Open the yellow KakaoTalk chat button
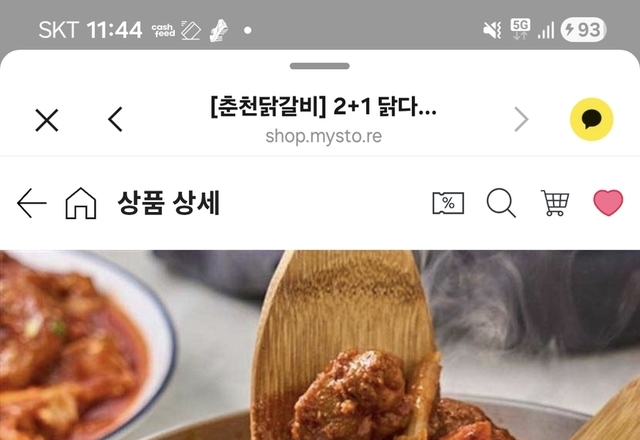This screenshot has width=640, height=440. (591, 120)
